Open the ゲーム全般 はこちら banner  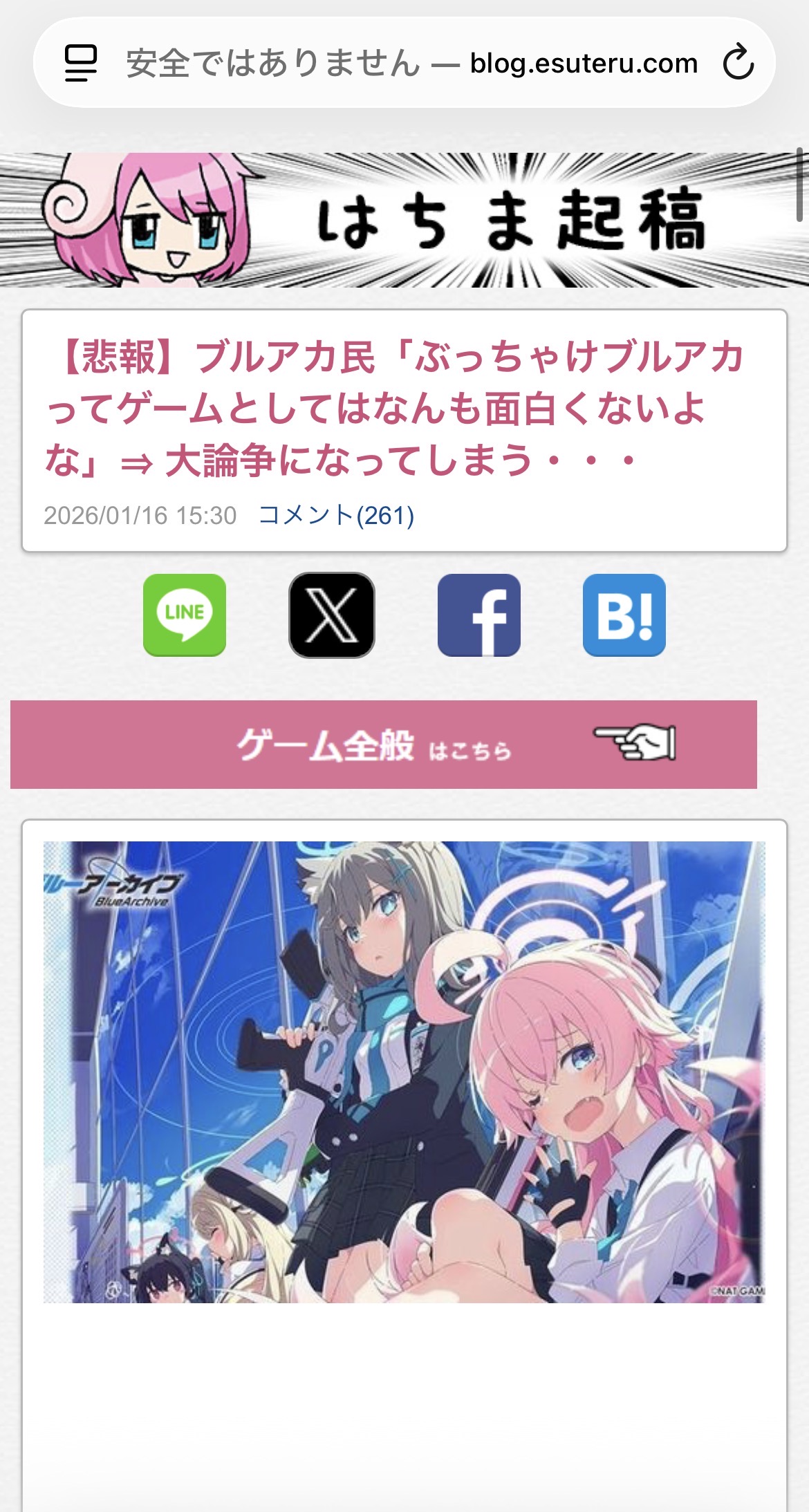[x=384, y=745]
